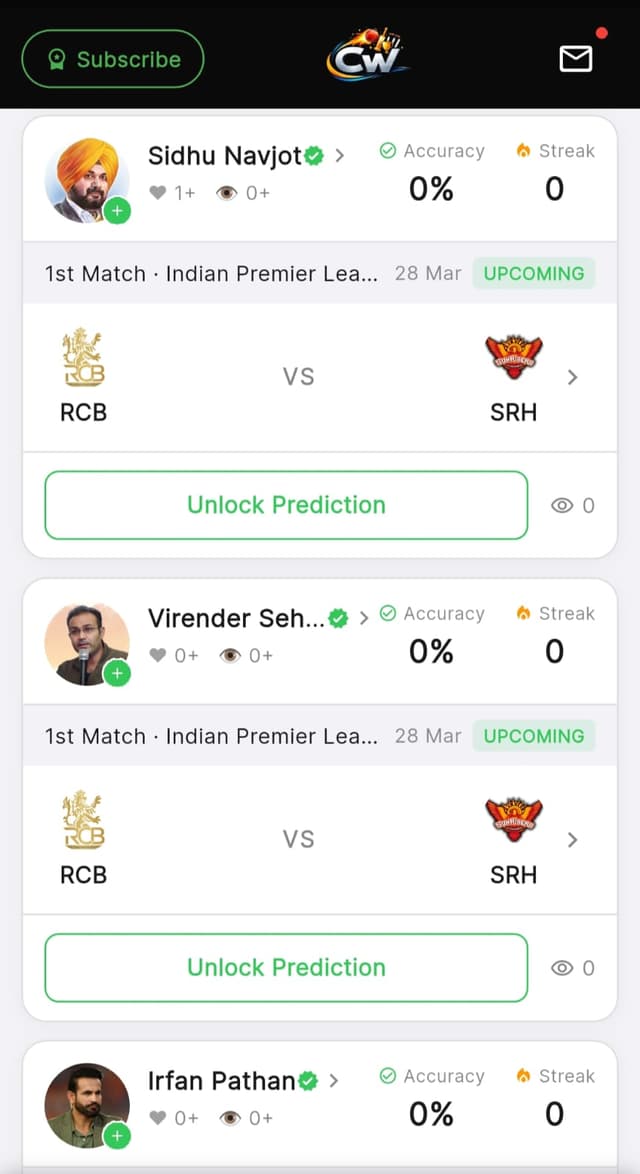Image resolution: width=640 pixels, height=1174 pixels.
Task: Open RCB vs SRH match under Virender Sehwag
Action: pos(572,840)
